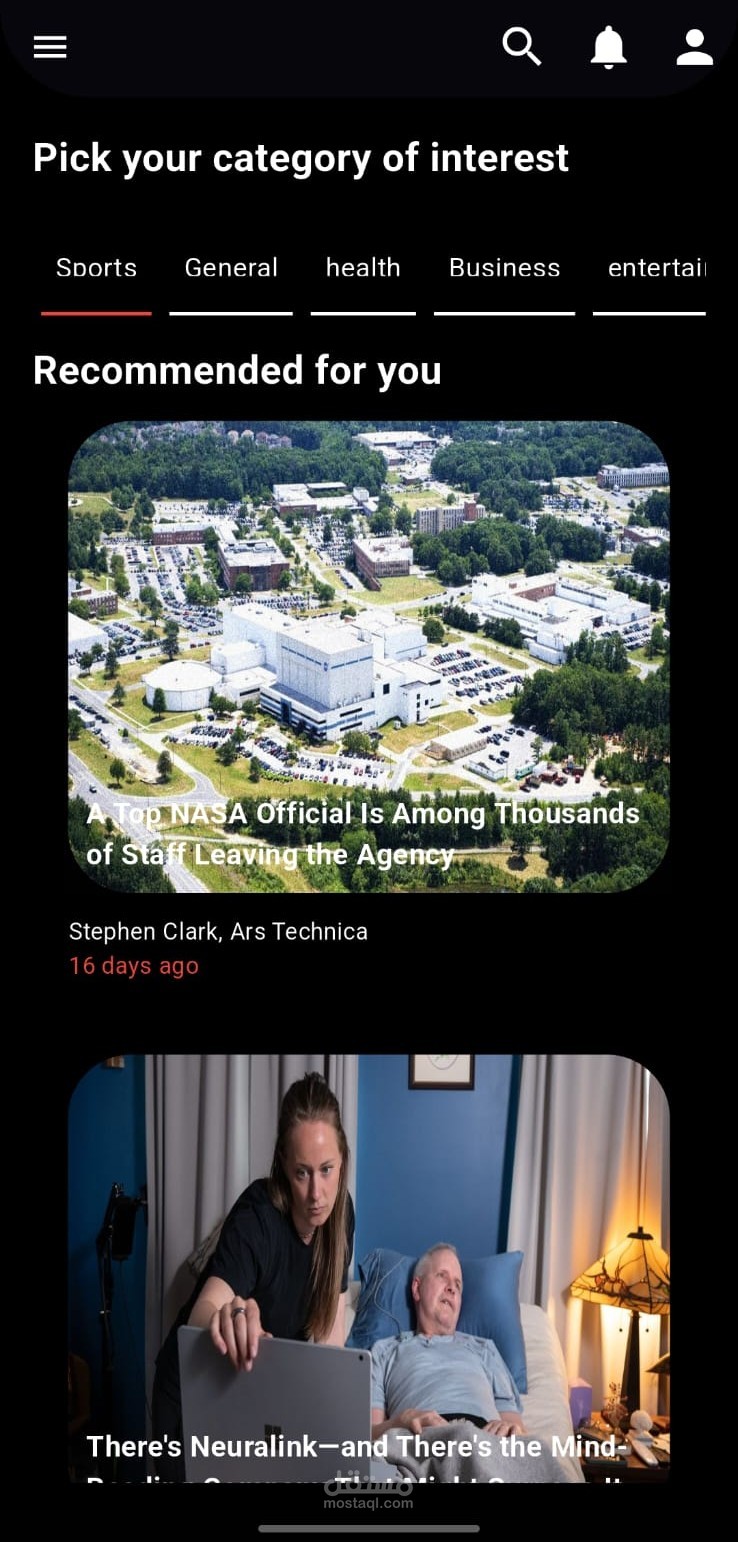Open the notifications bell

tap(608, 47)
